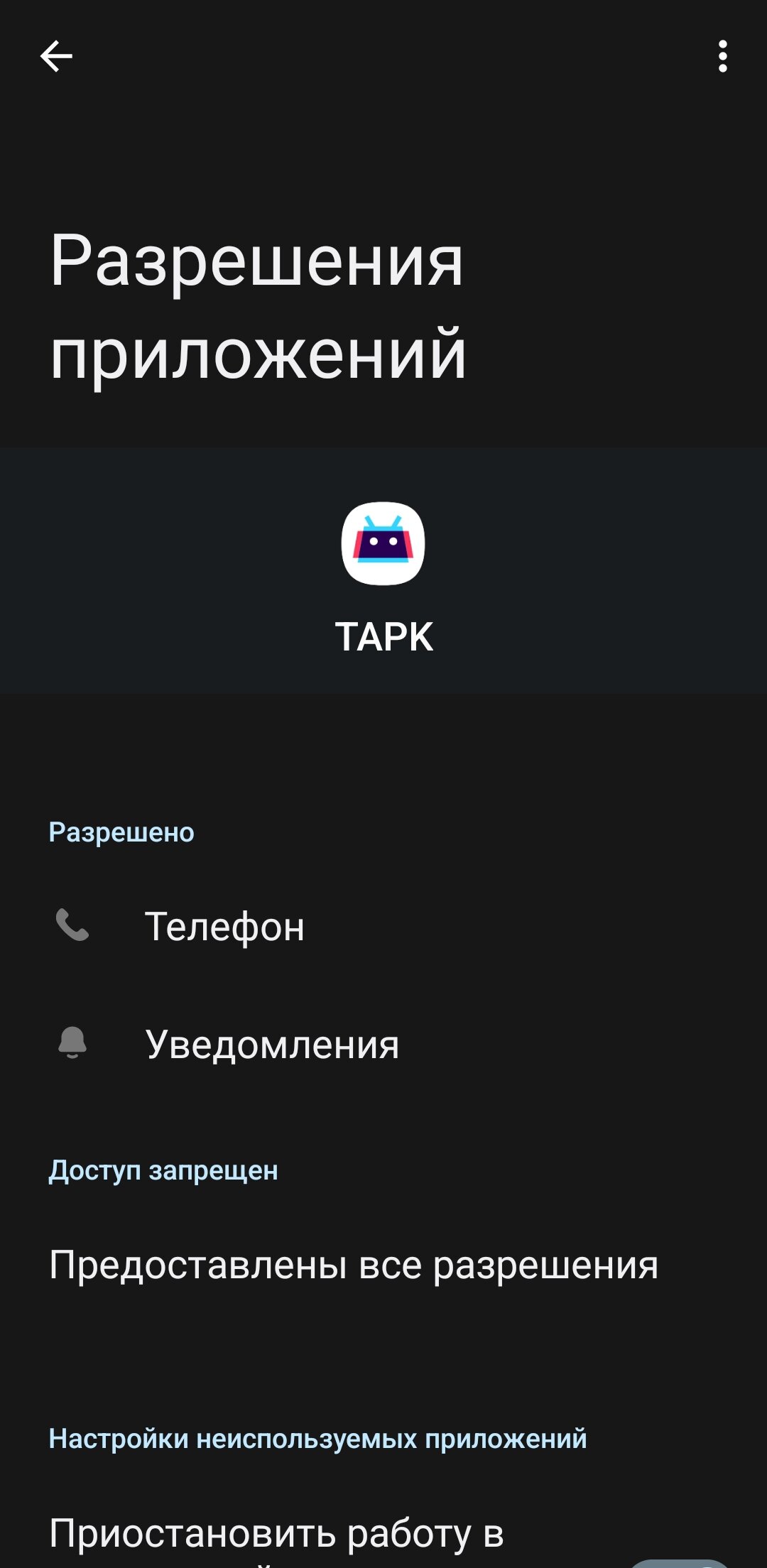
Task: Open the Телефон permission
Action: [x=383, y=926]
